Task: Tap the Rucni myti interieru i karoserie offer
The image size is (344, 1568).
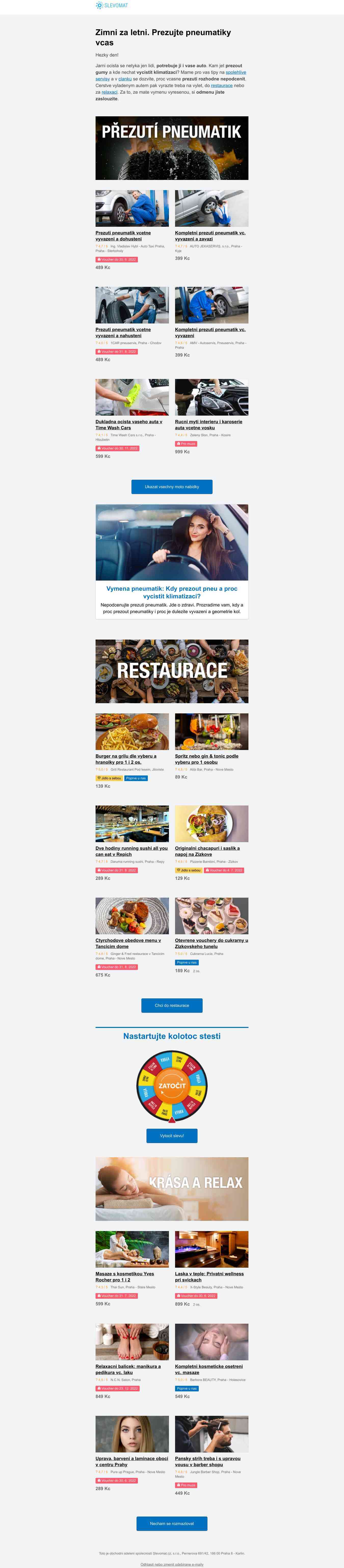Action: tap(208, 424)
